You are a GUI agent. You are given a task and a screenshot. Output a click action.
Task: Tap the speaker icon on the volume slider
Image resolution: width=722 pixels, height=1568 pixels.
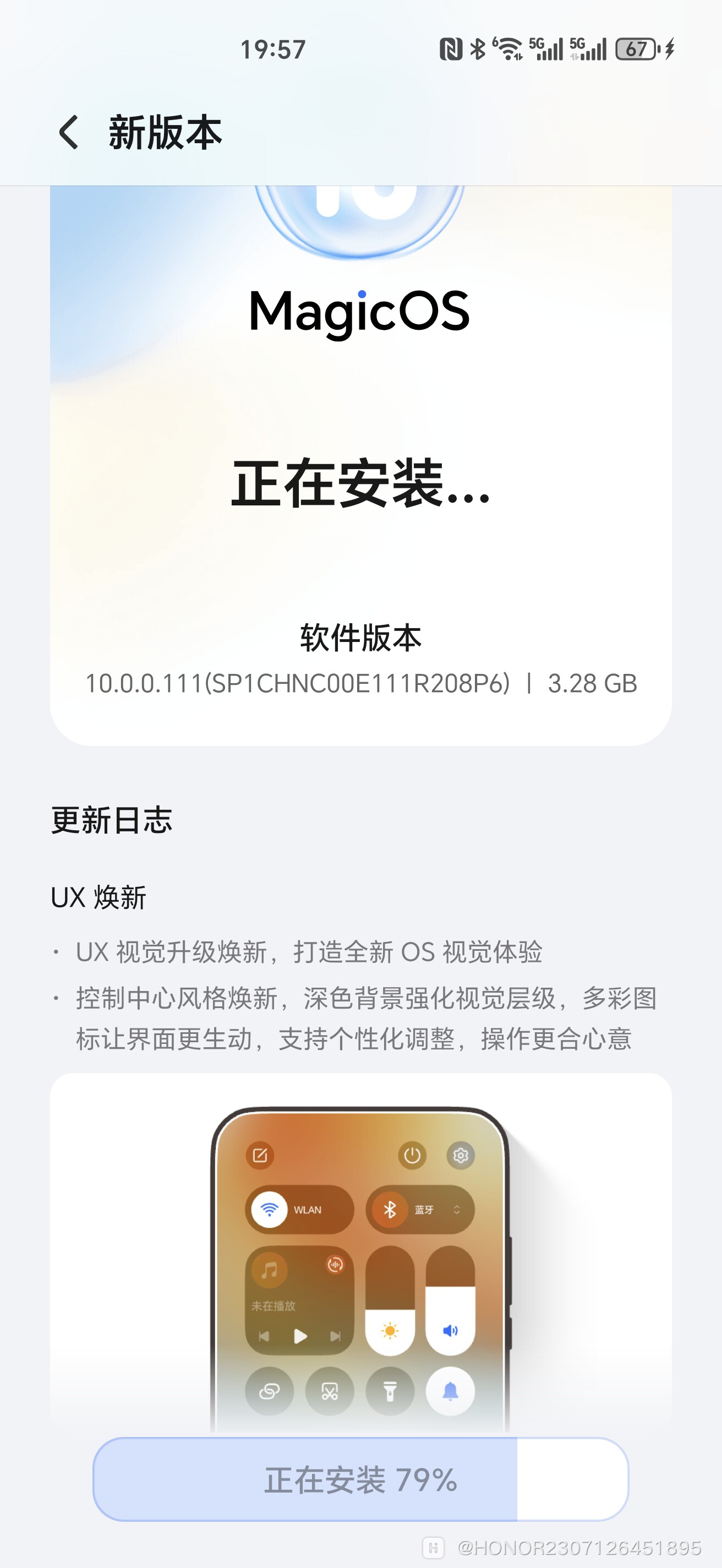click(452, 1332)
